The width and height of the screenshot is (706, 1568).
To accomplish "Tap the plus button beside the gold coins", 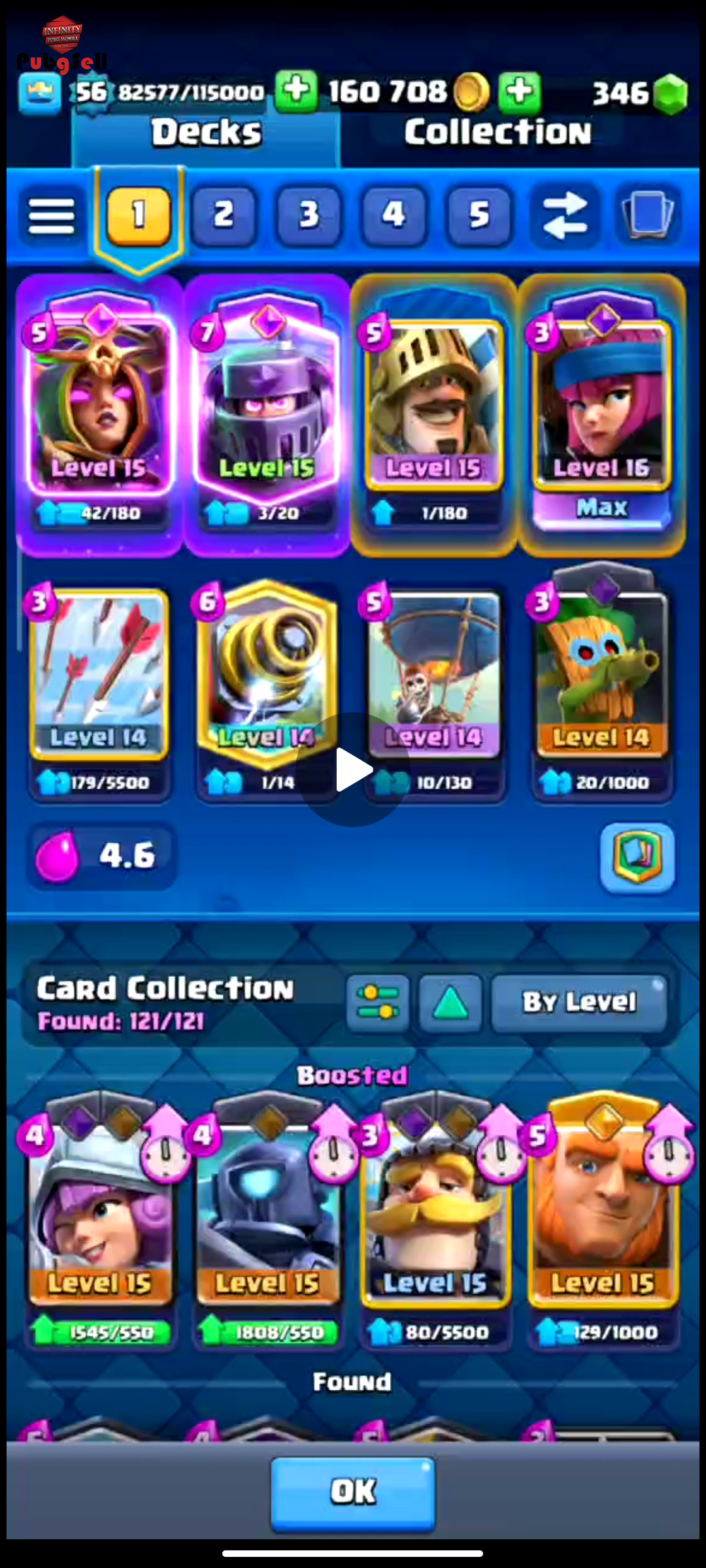I will (296, 91).
